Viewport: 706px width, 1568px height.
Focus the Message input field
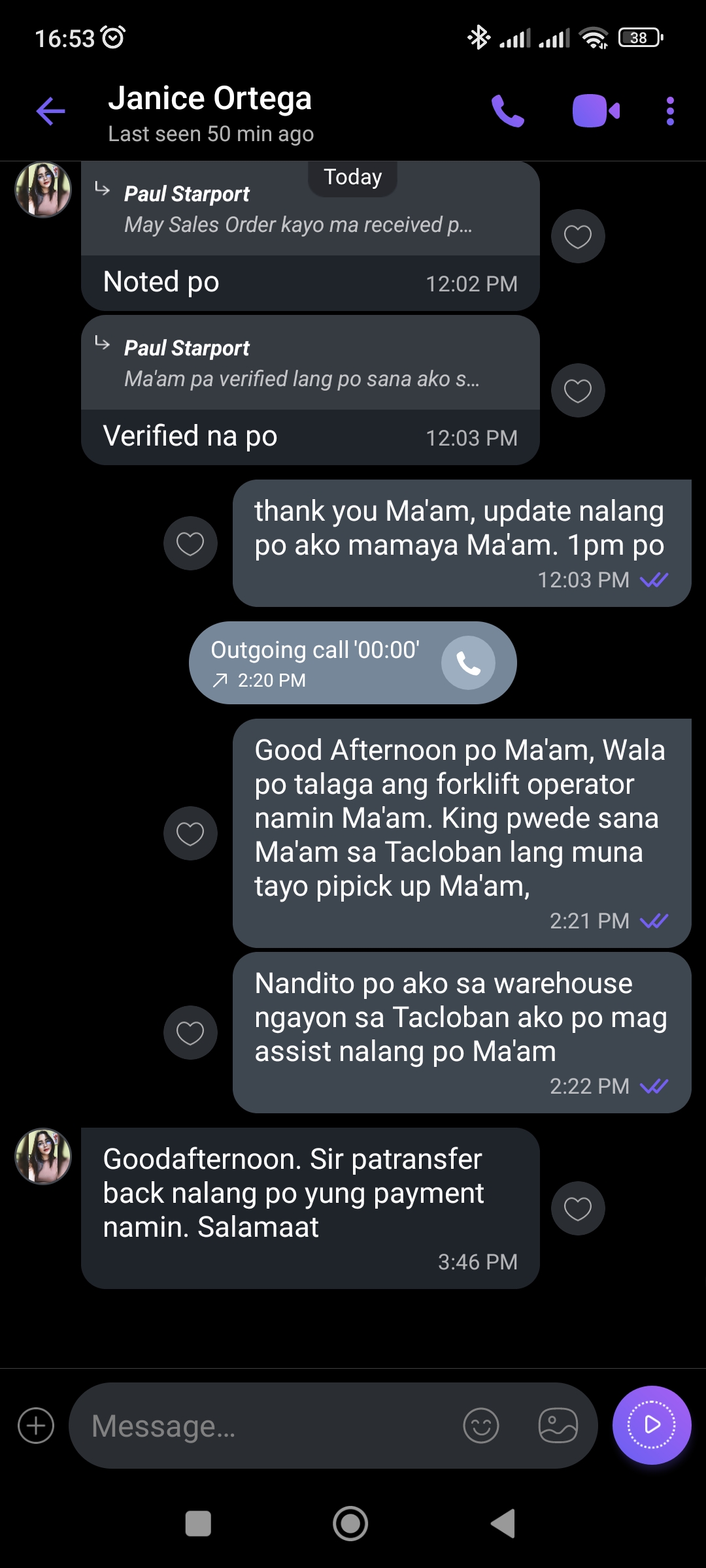261,1426
